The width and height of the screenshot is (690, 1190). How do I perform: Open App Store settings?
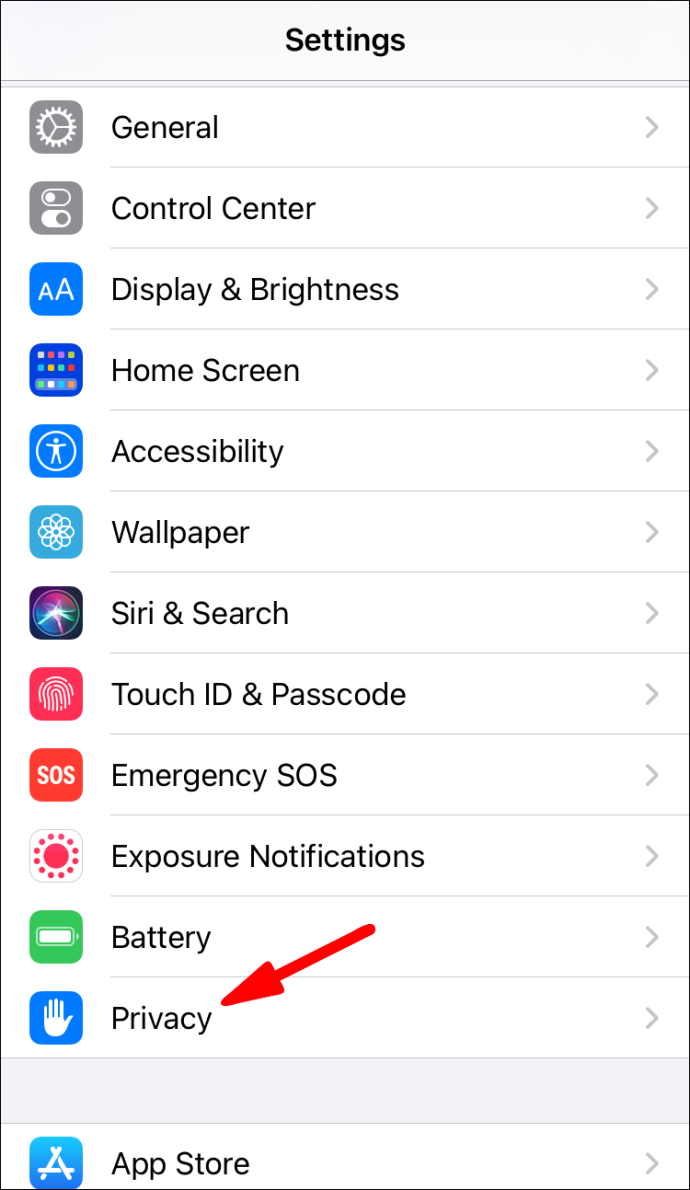345,1159
